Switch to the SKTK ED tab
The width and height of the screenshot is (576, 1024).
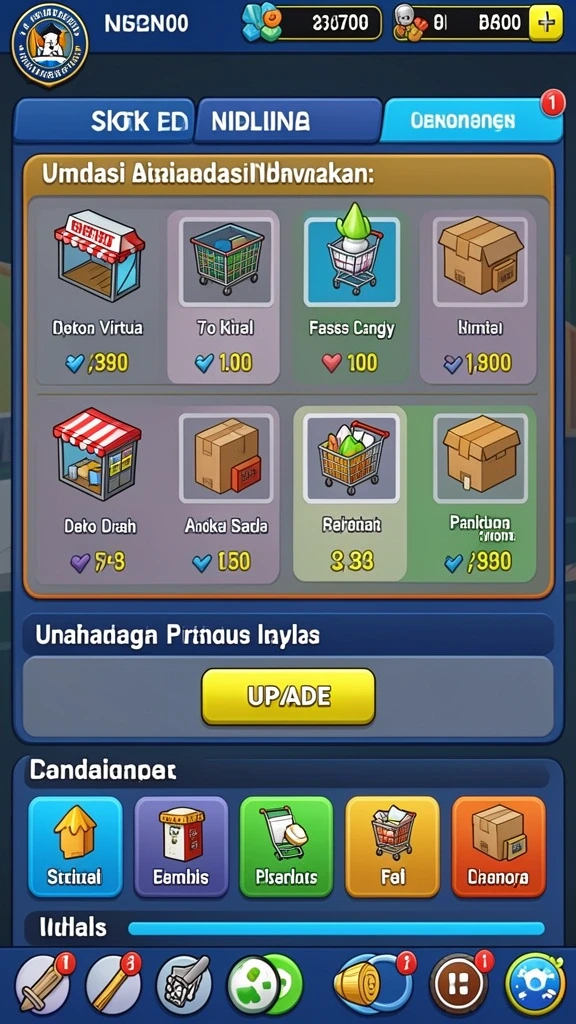[x=104, y=121]
